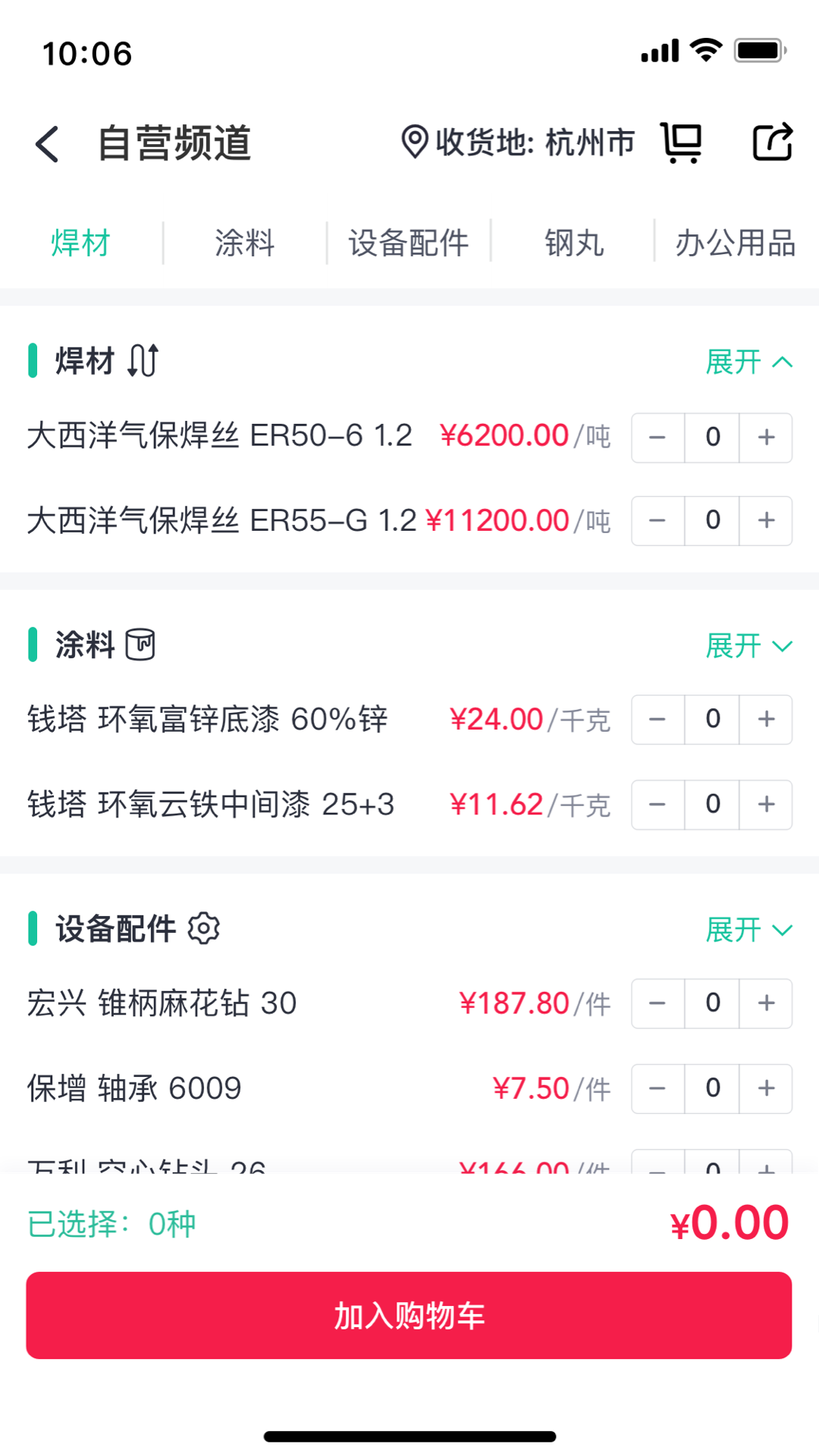Expand the 设备配件 section
819x1456 pixels.
coord(748,930)
